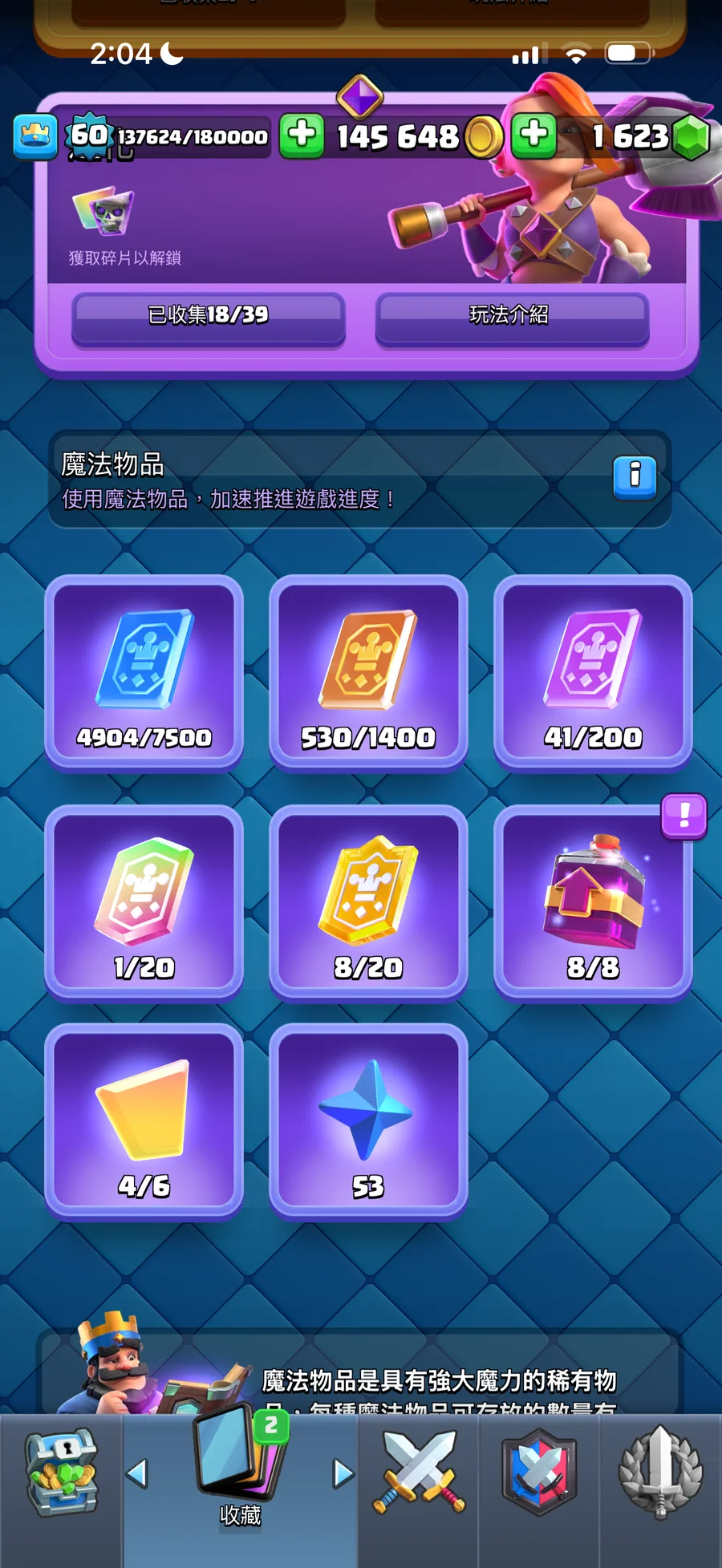Open the clan shield tab
This screenshot has height=1568, width=722.
coord(539,1474)
